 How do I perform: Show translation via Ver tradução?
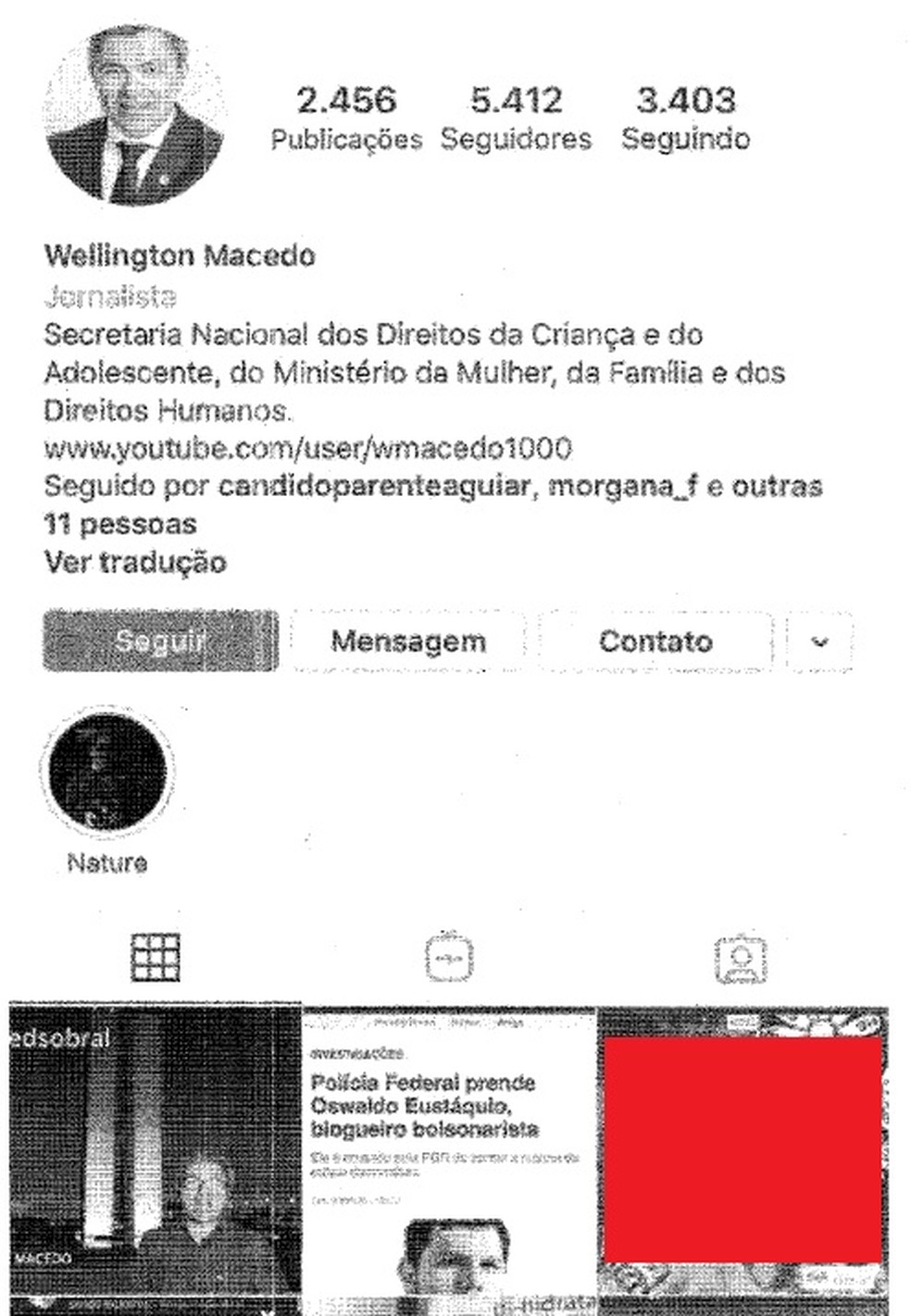point(135,562)
